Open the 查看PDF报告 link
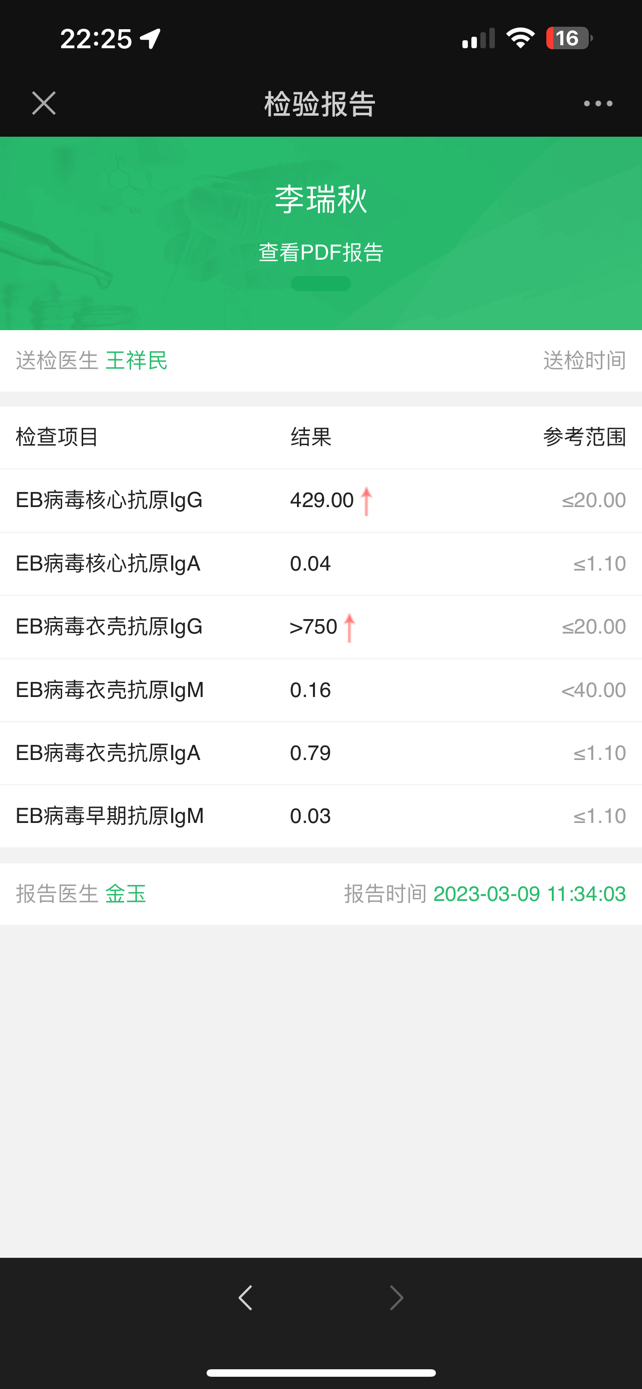 click(321, 253)
